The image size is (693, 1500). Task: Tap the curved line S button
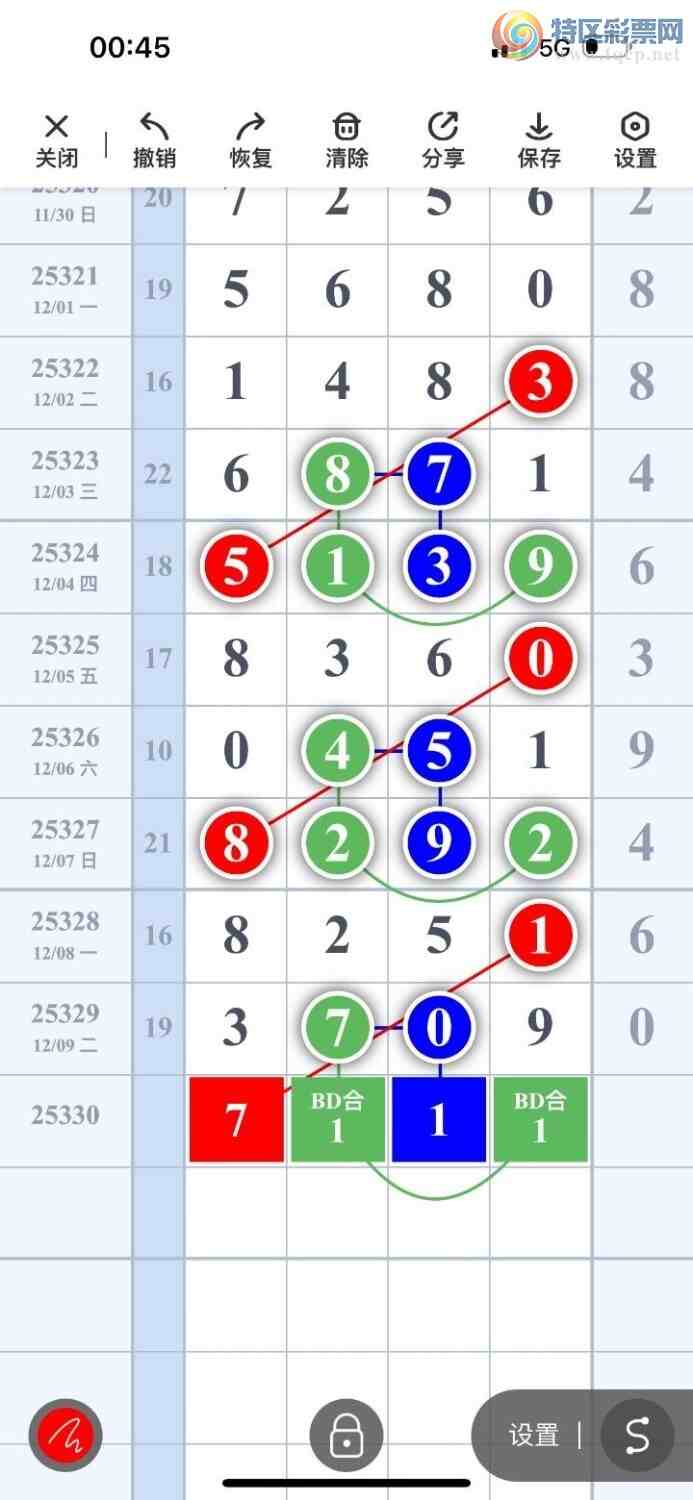pyautogui.click(x=637, y=1436)
